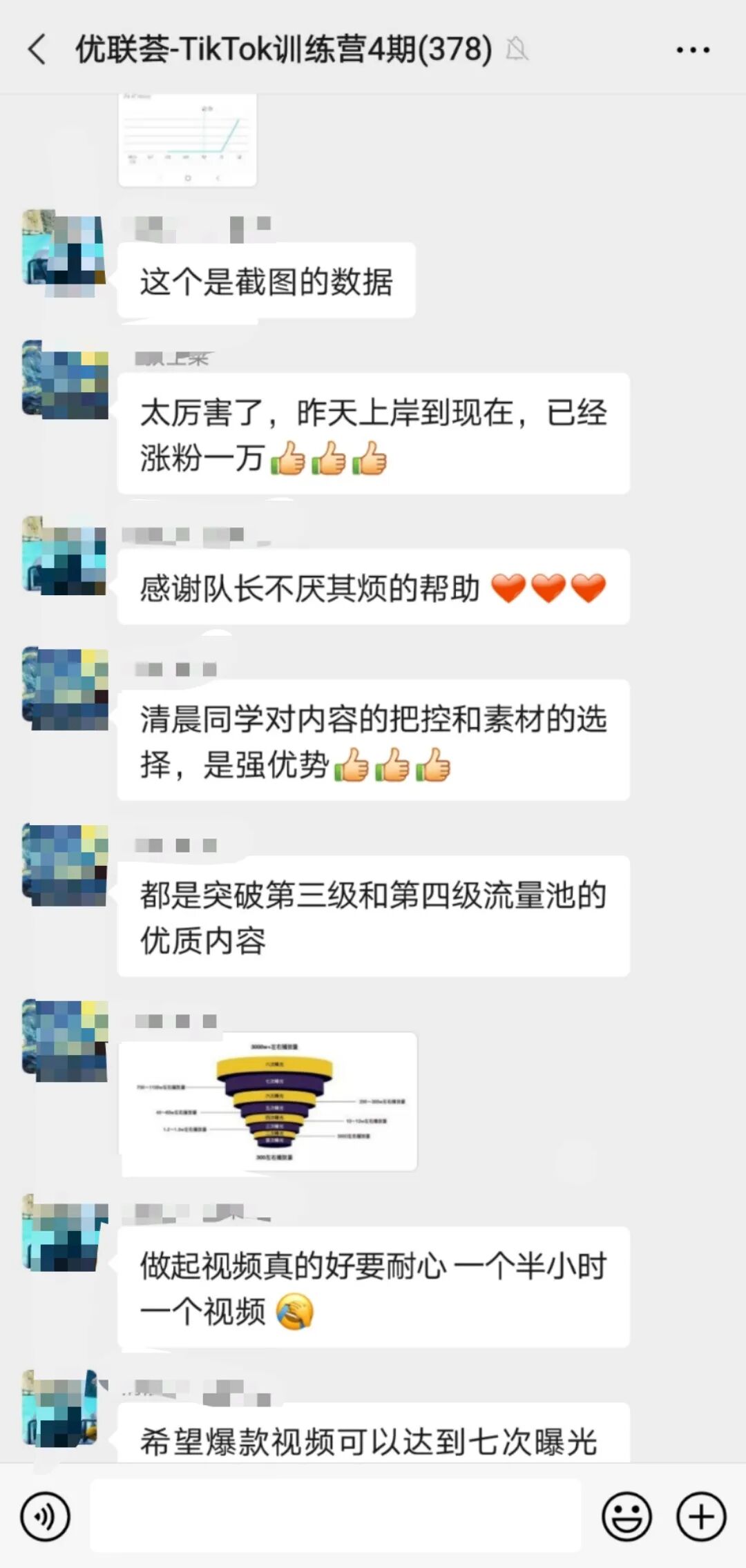Open the emoji picker
Image resolution: width=746 pixels, height=1568 pixels.
(x=627, y=1517)
